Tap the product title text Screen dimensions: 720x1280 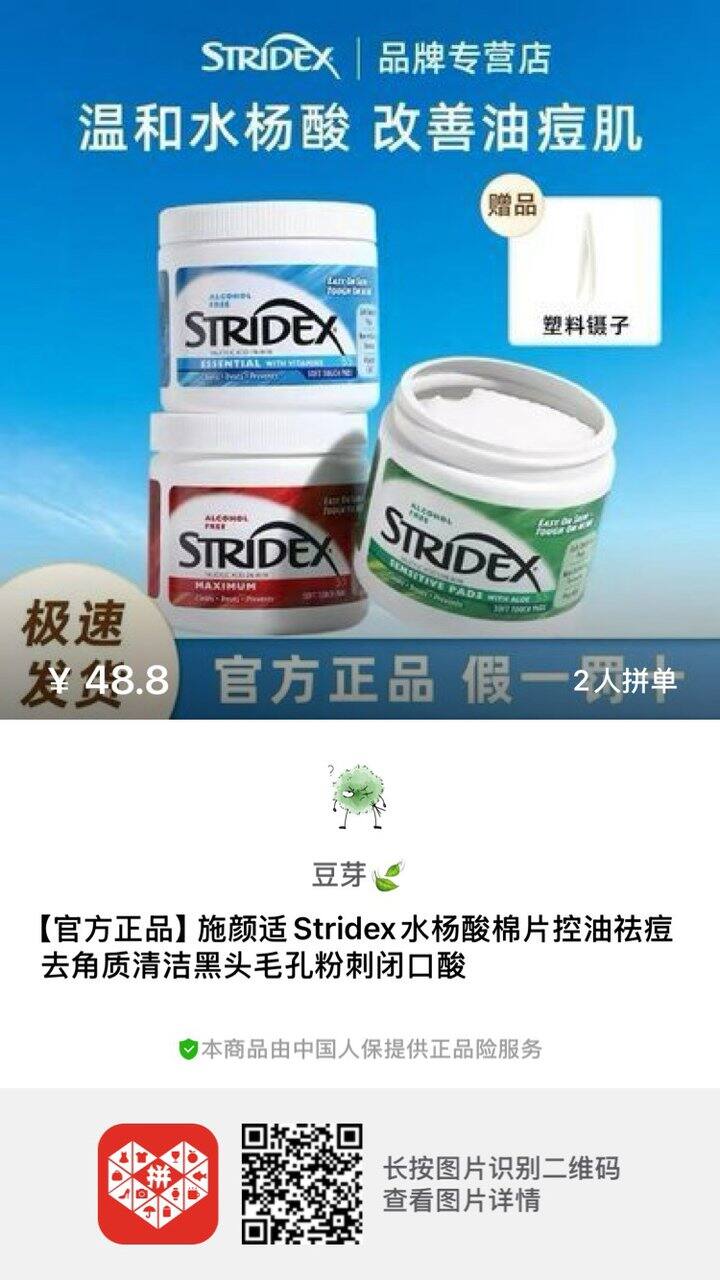358,950
